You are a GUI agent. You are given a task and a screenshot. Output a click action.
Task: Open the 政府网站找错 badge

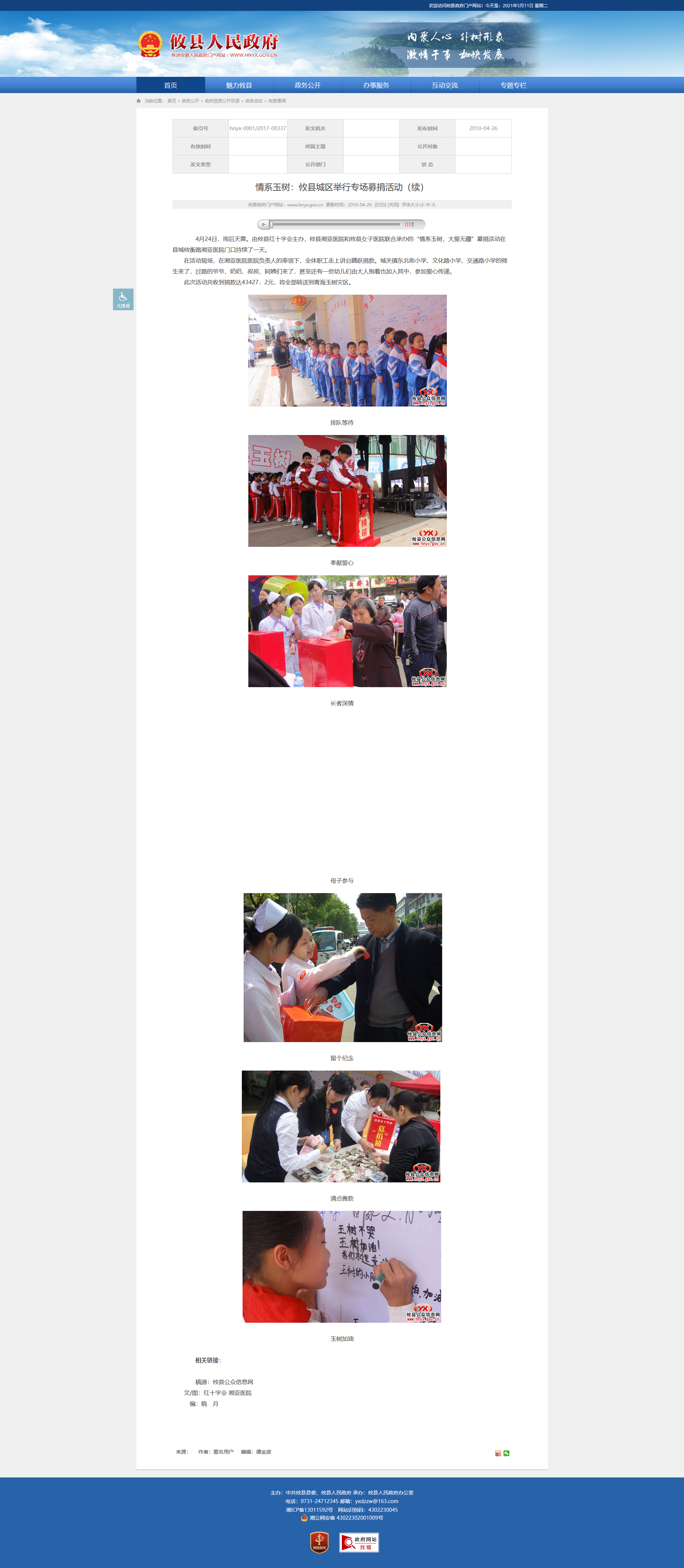[359, 1542]
